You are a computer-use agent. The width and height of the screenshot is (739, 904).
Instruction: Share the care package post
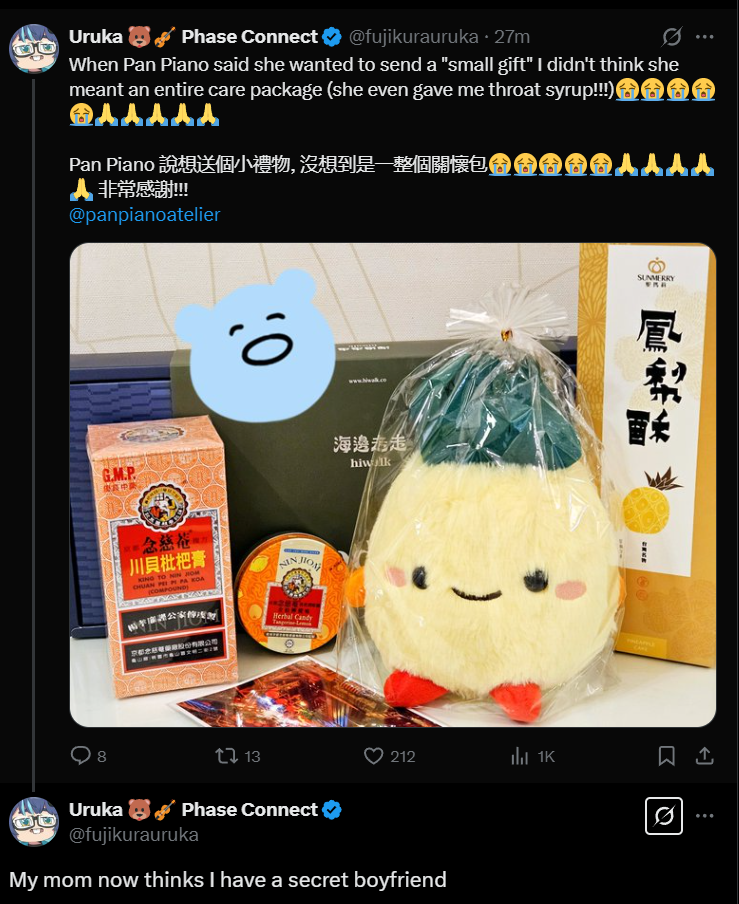pyautogui.click(x=704, y=756)
